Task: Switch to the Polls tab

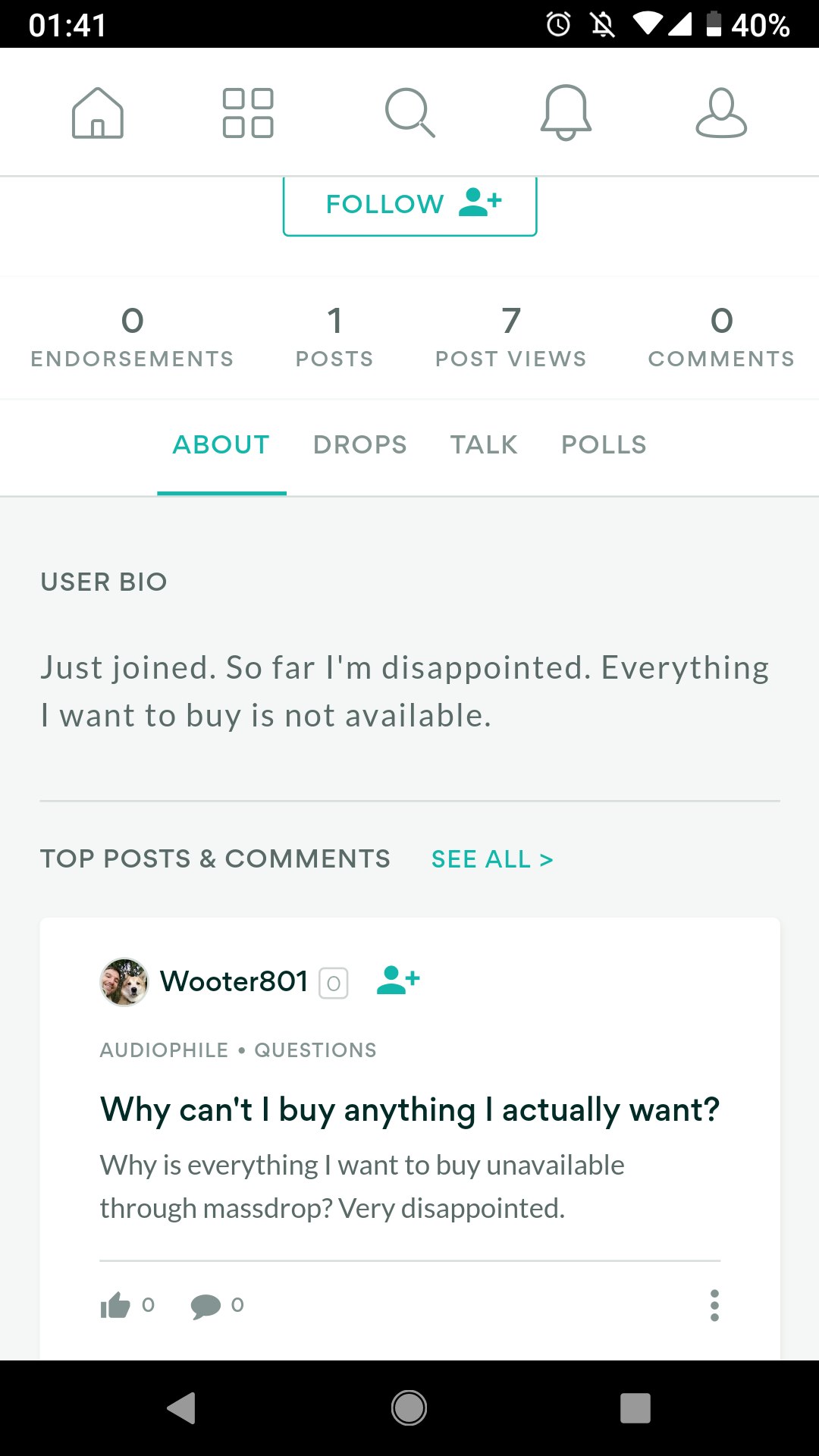Action: coord(604,444)
